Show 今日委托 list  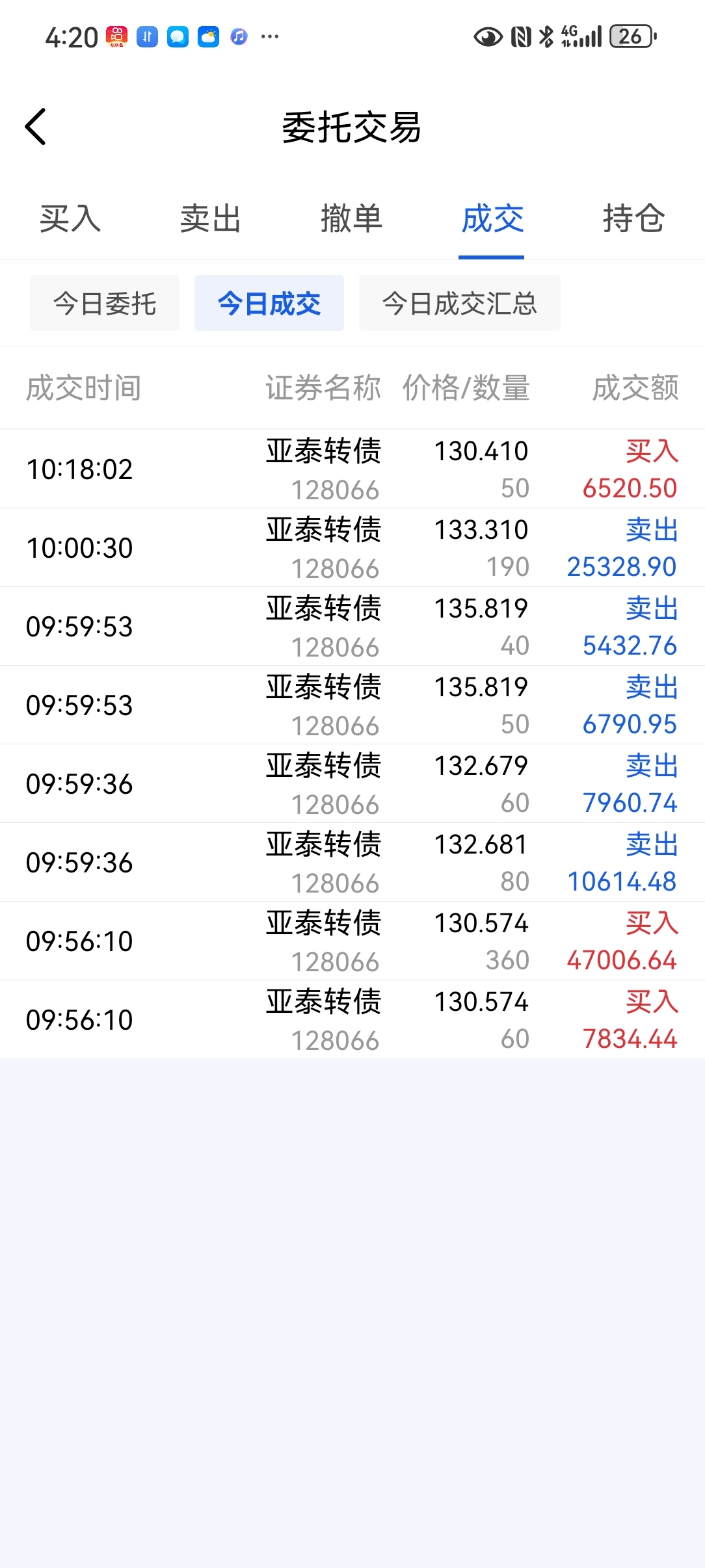(x=105, y=303)
